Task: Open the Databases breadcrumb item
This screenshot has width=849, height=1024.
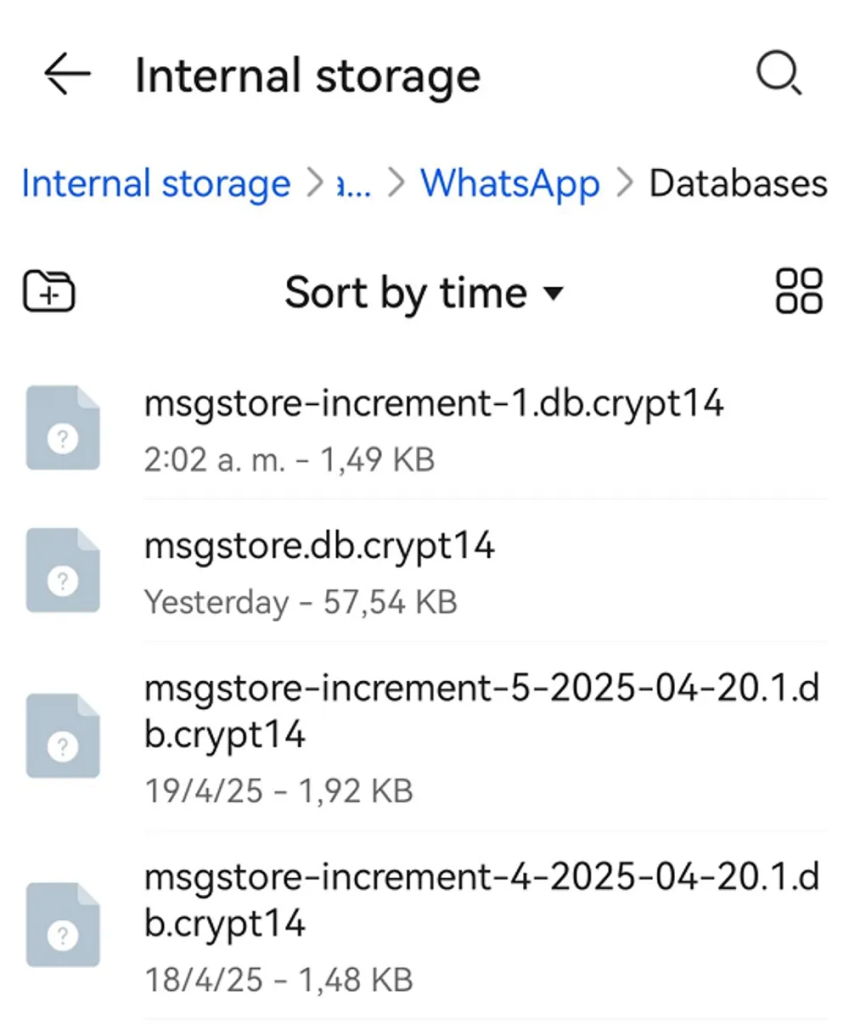Action: [x=737, y=183]
